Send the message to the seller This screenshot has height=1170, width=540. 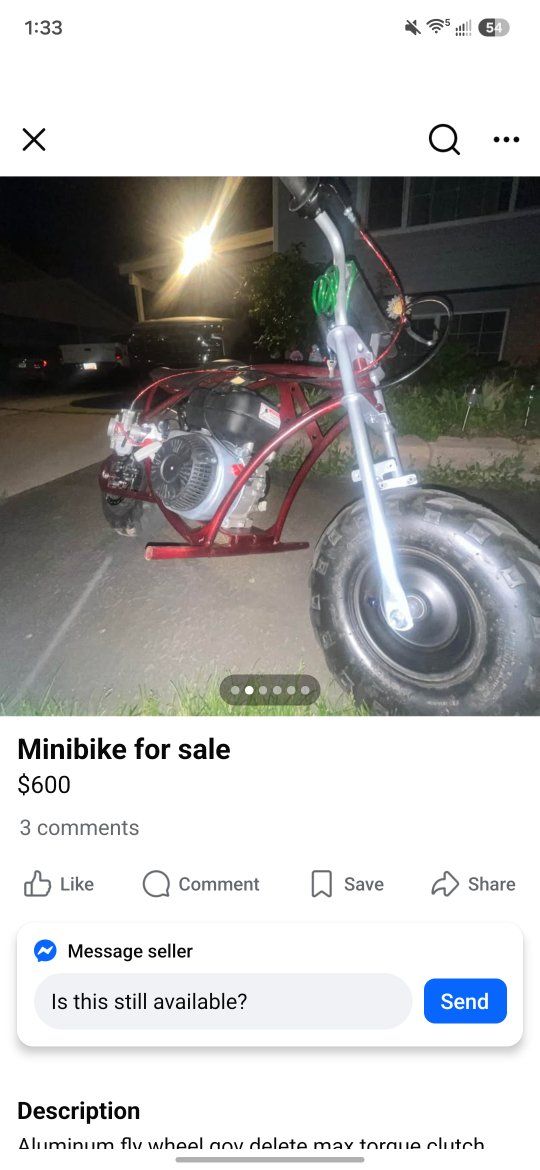(x=465, y=1001)
